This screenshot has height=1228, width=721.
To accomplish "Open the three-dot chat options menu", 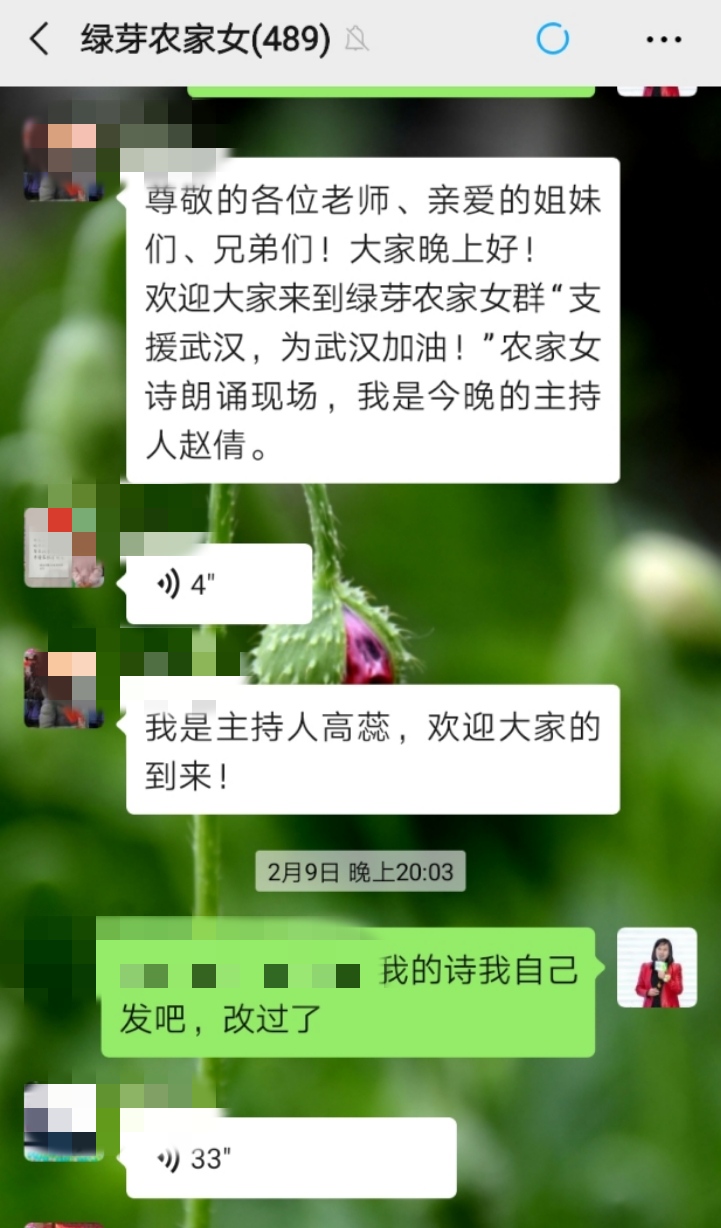I will point(663,40).
